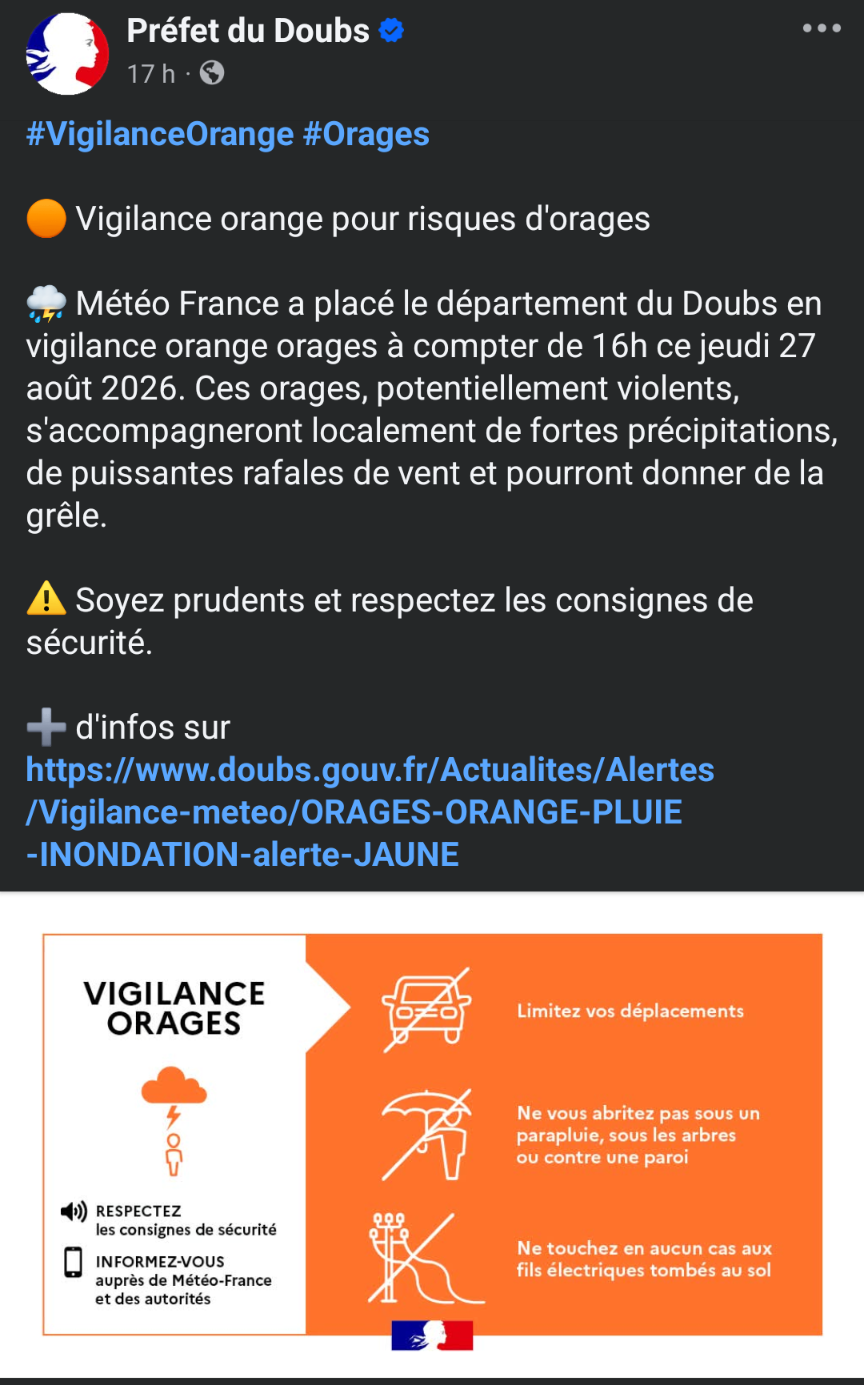The width and height of the screenshot is (864, 1385).
Task: Open the post's three-dot options menu
Action: click(x=821, y=28)
